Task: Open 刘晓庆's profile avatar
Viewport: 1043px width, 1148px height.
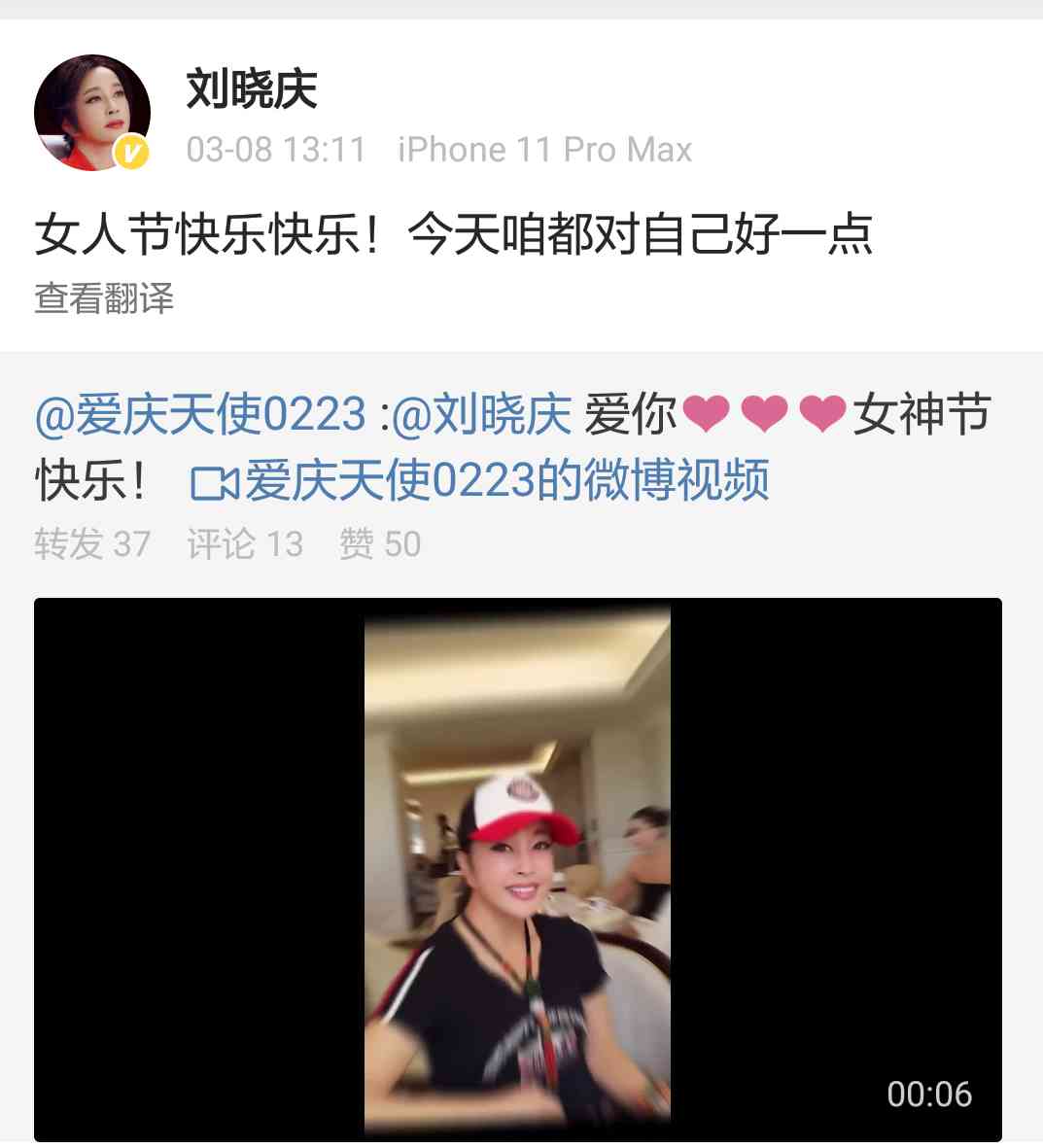Action: 92,113
